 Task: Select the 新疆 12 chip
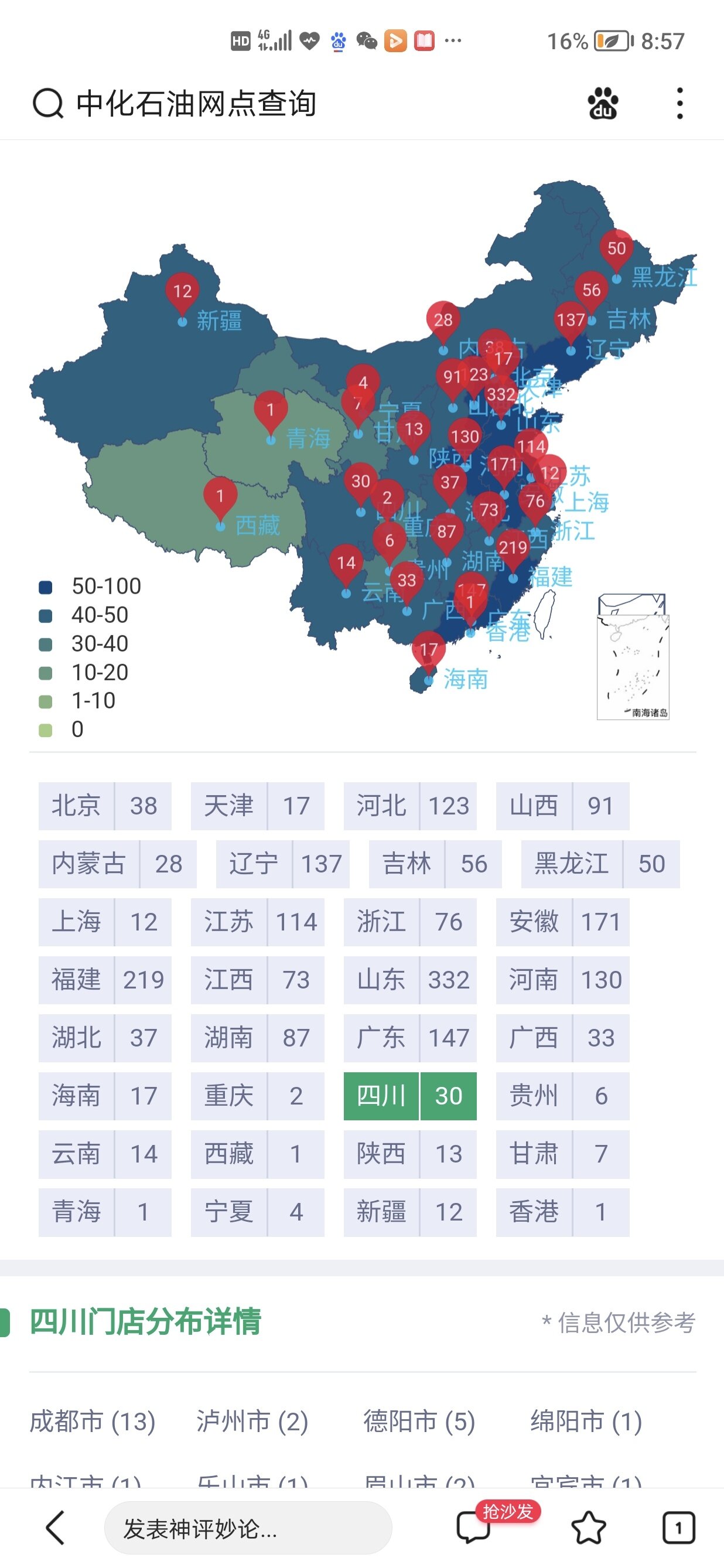tap(410, 1212)
